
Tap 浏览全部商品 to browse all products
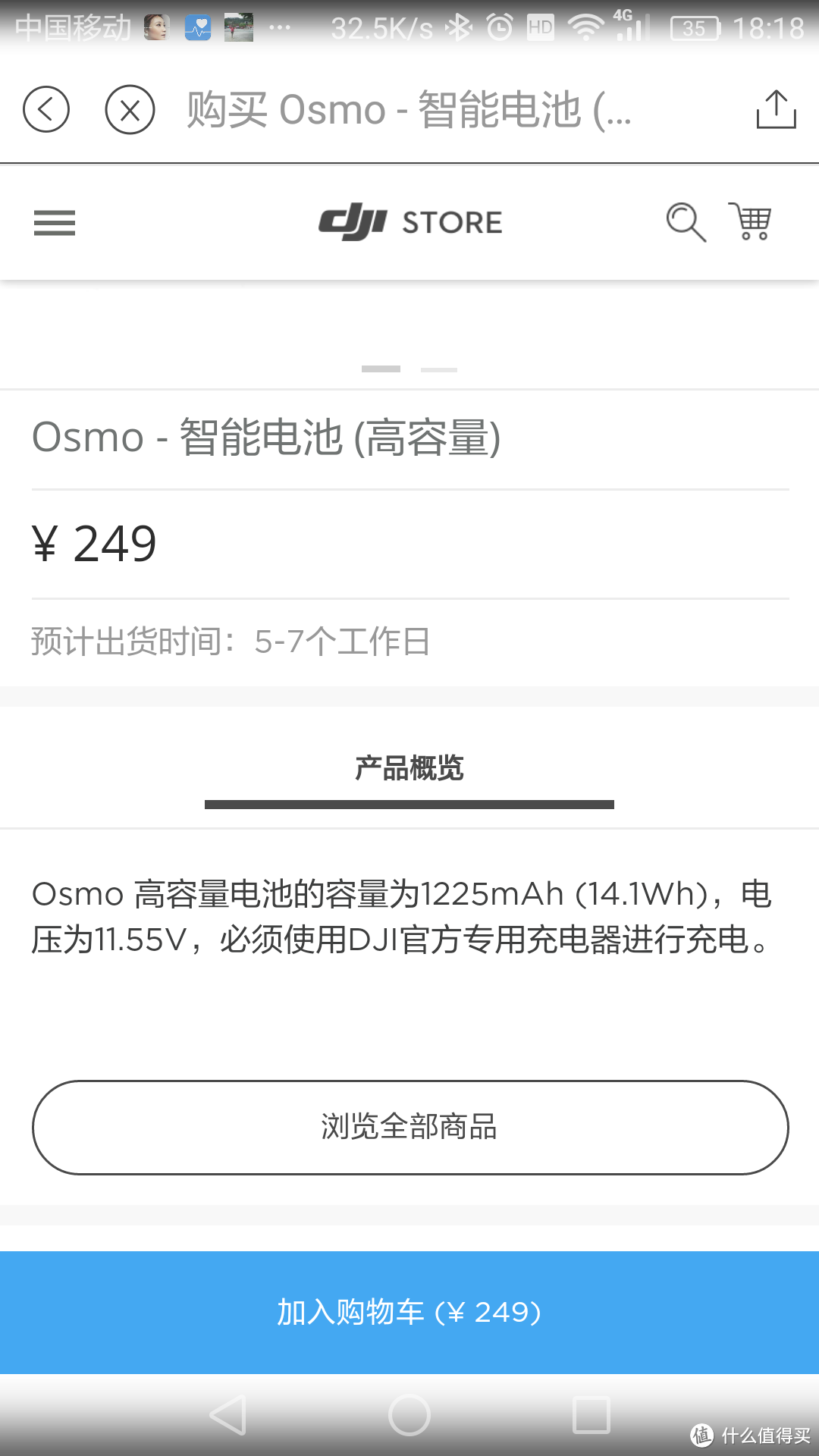point(409,1128)
